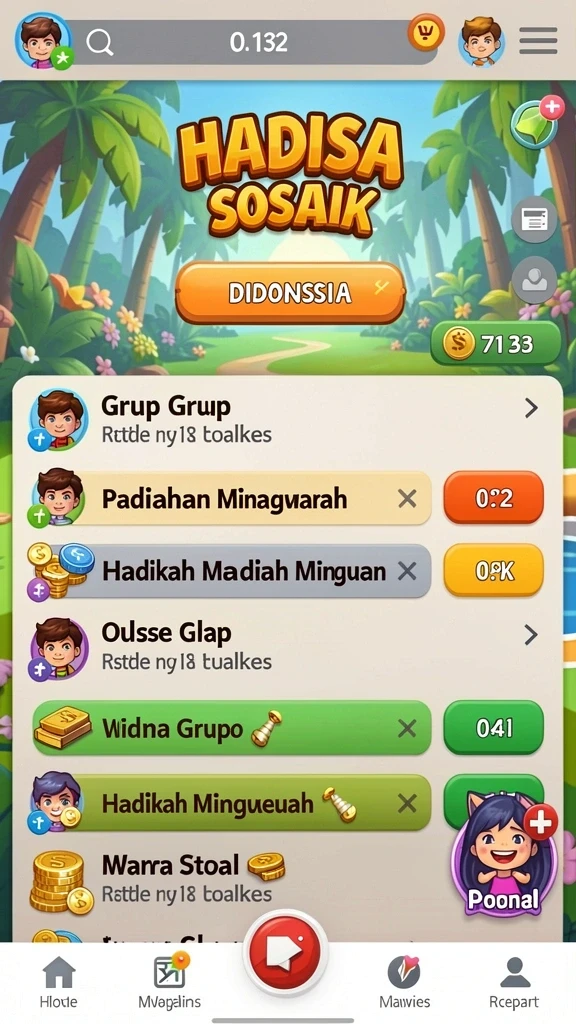
Task: Tap the search magnifier icon
Action: pyautogui.click(x=100, y=43)
